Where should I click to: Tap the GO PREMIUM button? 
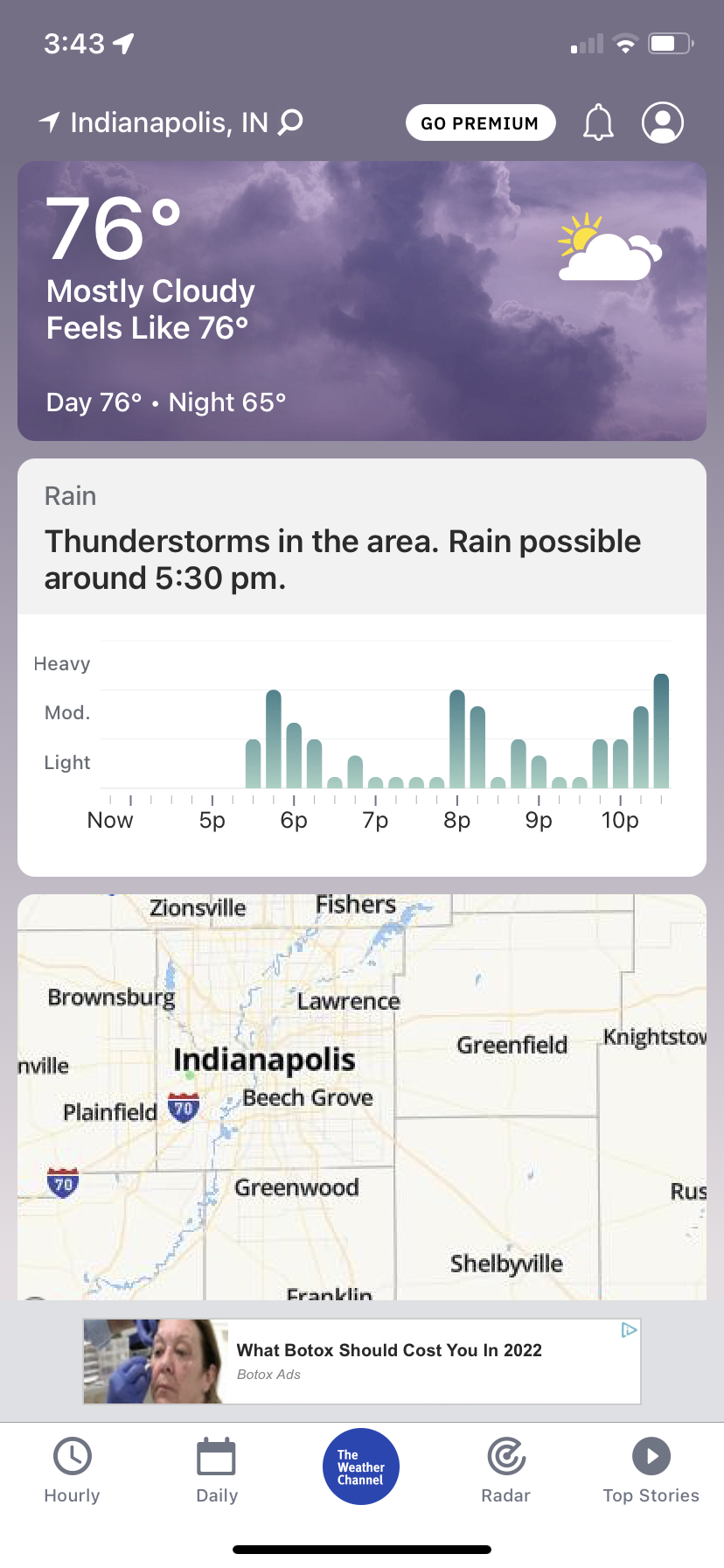(480, 122)
